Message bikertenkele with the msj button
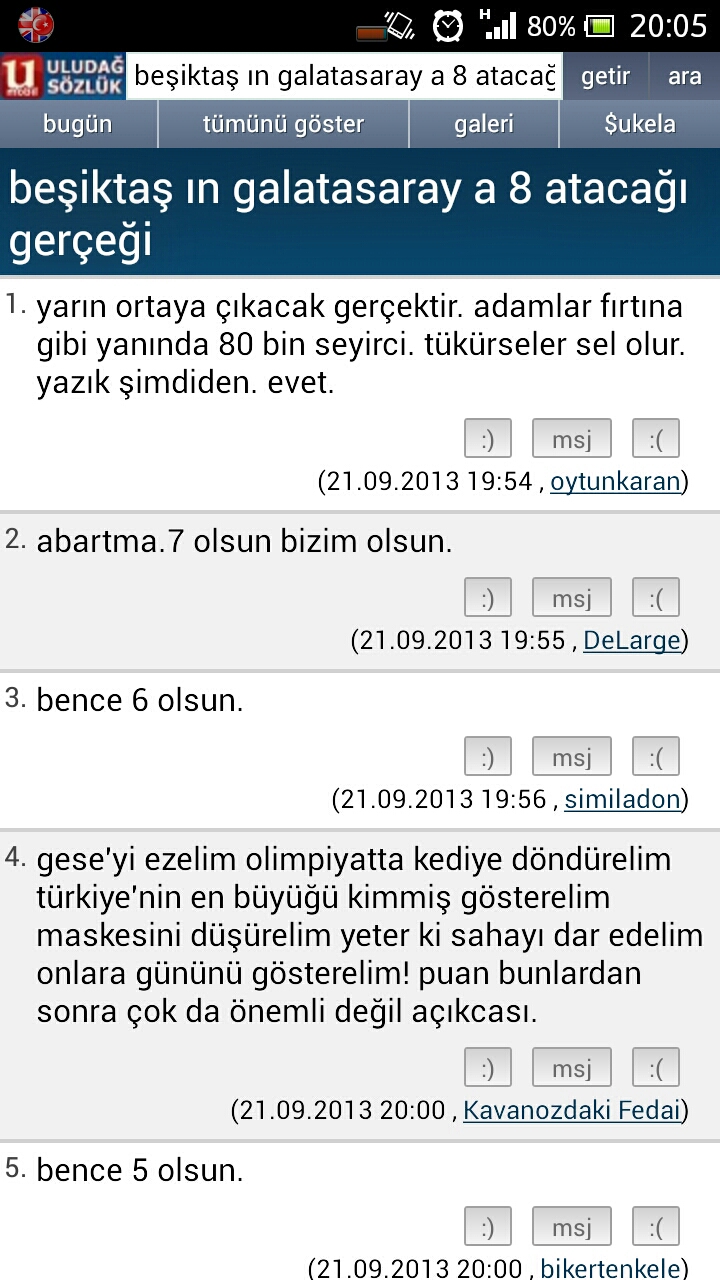Screen dimensions: 720x1280 pyautogui.click(x=572, y=1227)
